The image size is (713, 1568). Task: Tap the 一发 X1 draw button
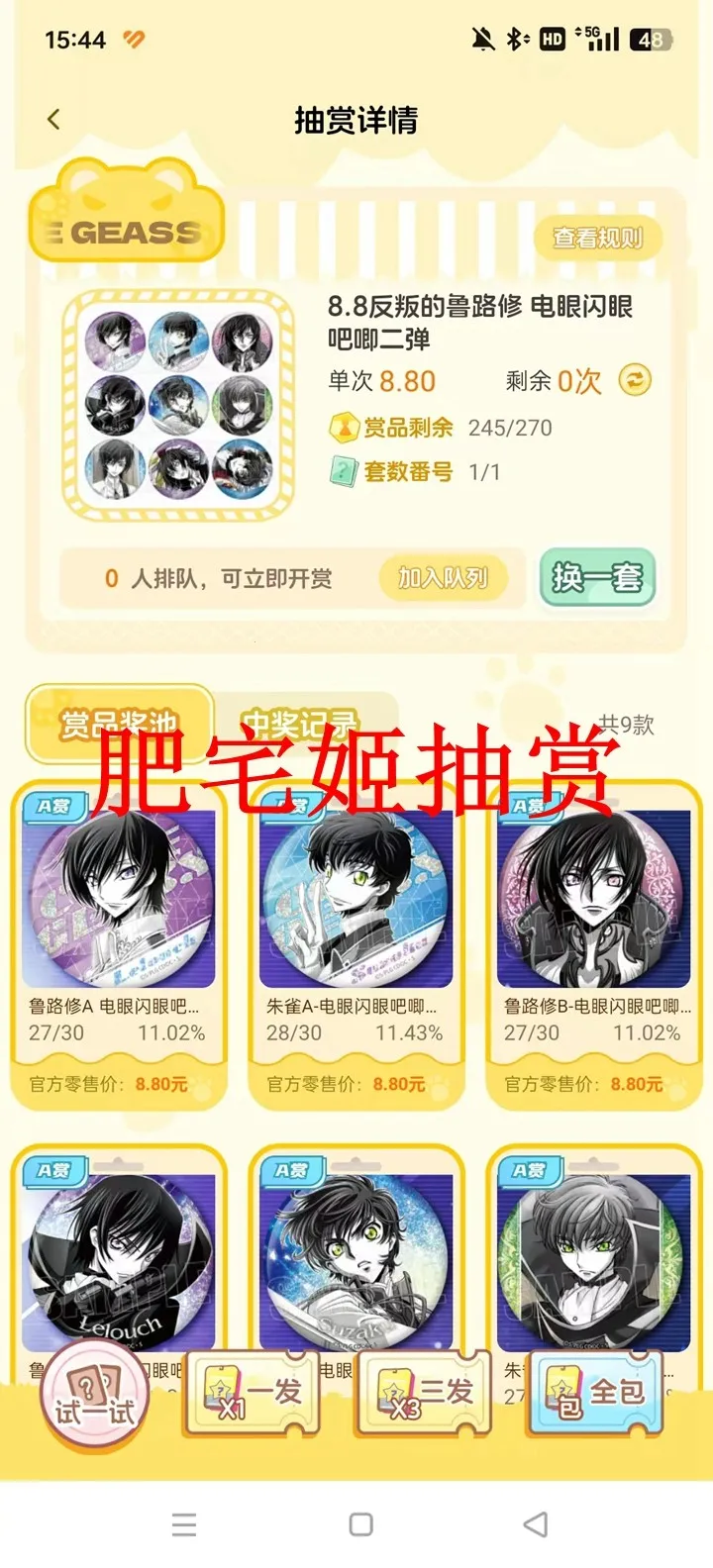point(251,1391)
